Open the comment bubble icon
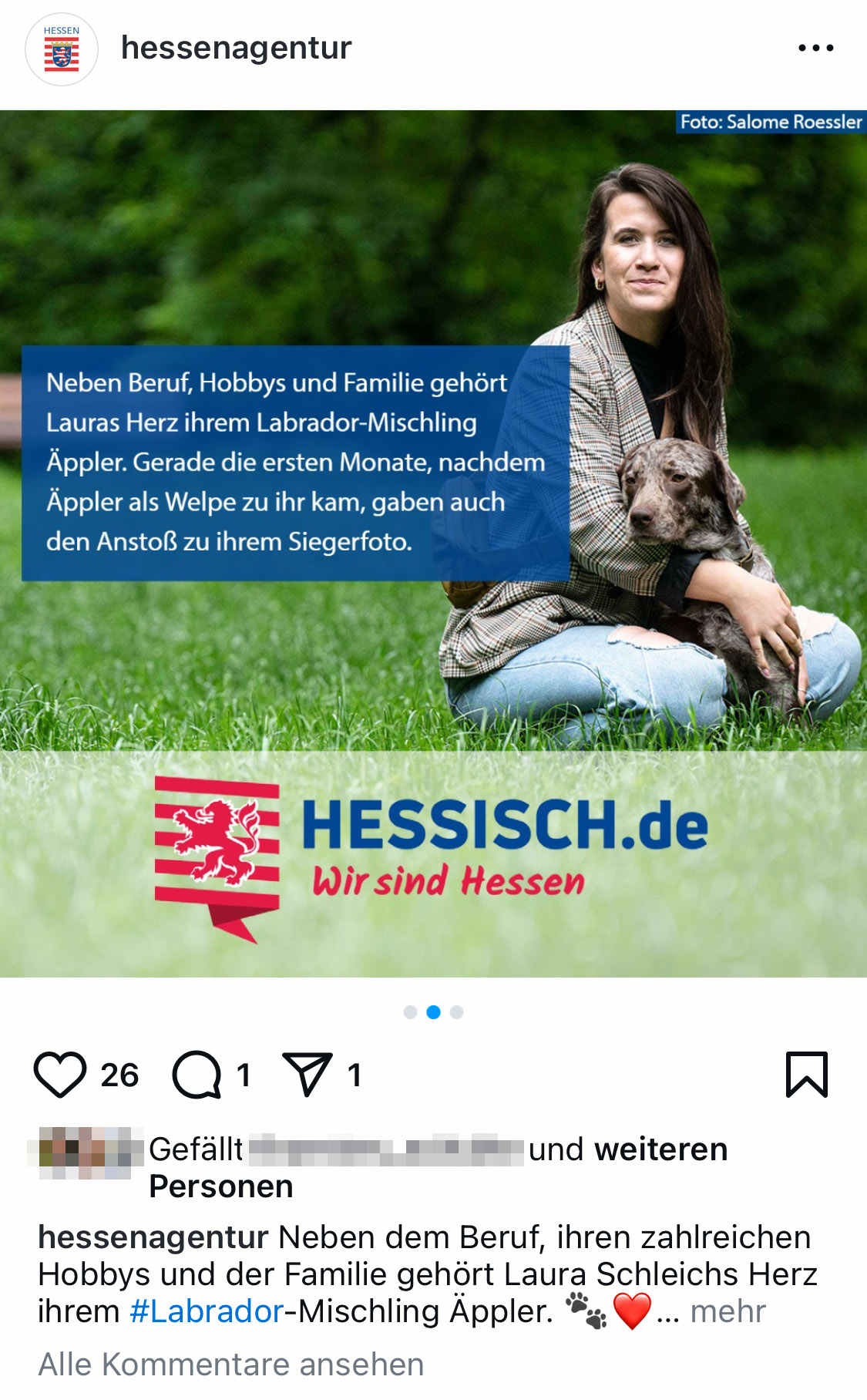Viewport: 867px width, 1400px height. tap(197, 1074)
